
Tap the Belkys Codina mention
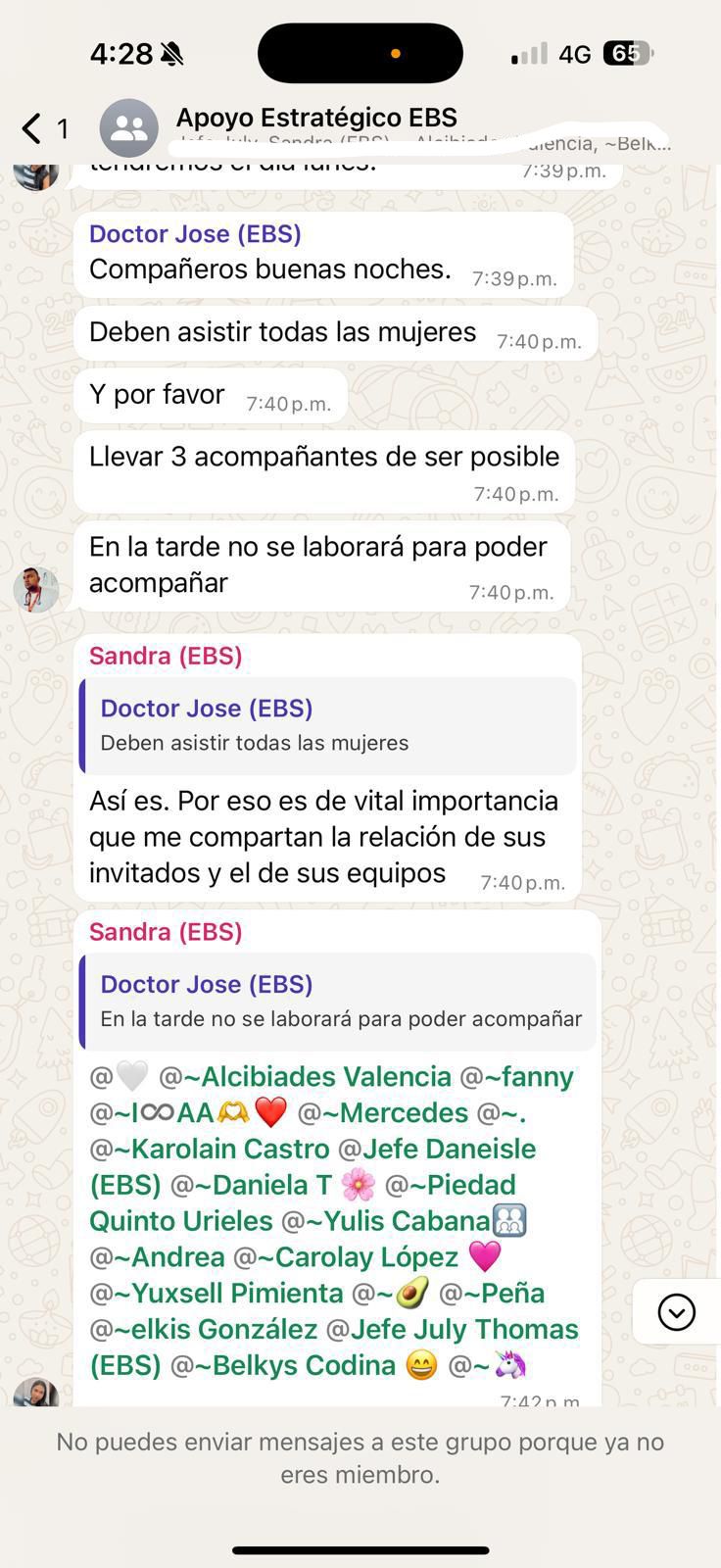[284, 1365]
